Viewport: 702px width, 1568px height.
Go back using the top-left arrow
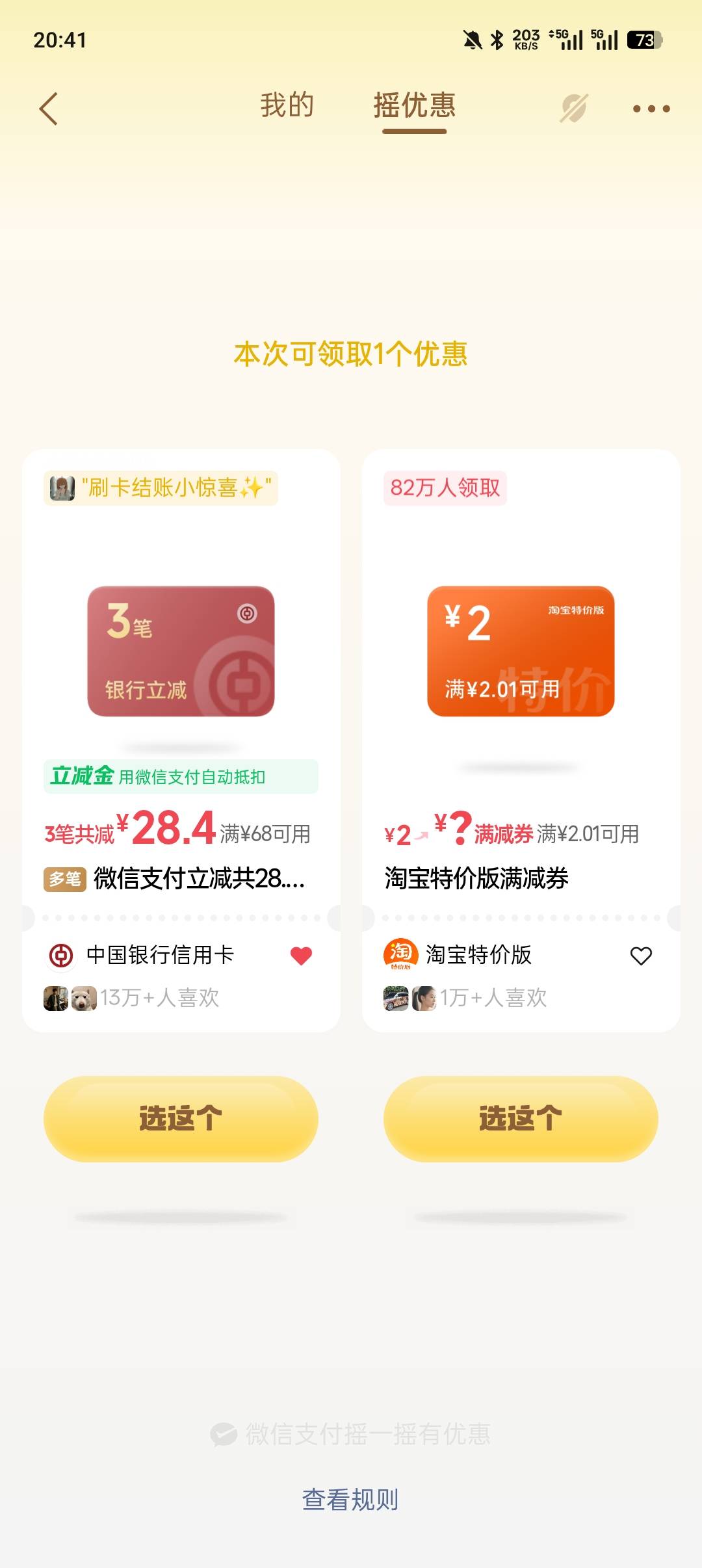[49, 108]
